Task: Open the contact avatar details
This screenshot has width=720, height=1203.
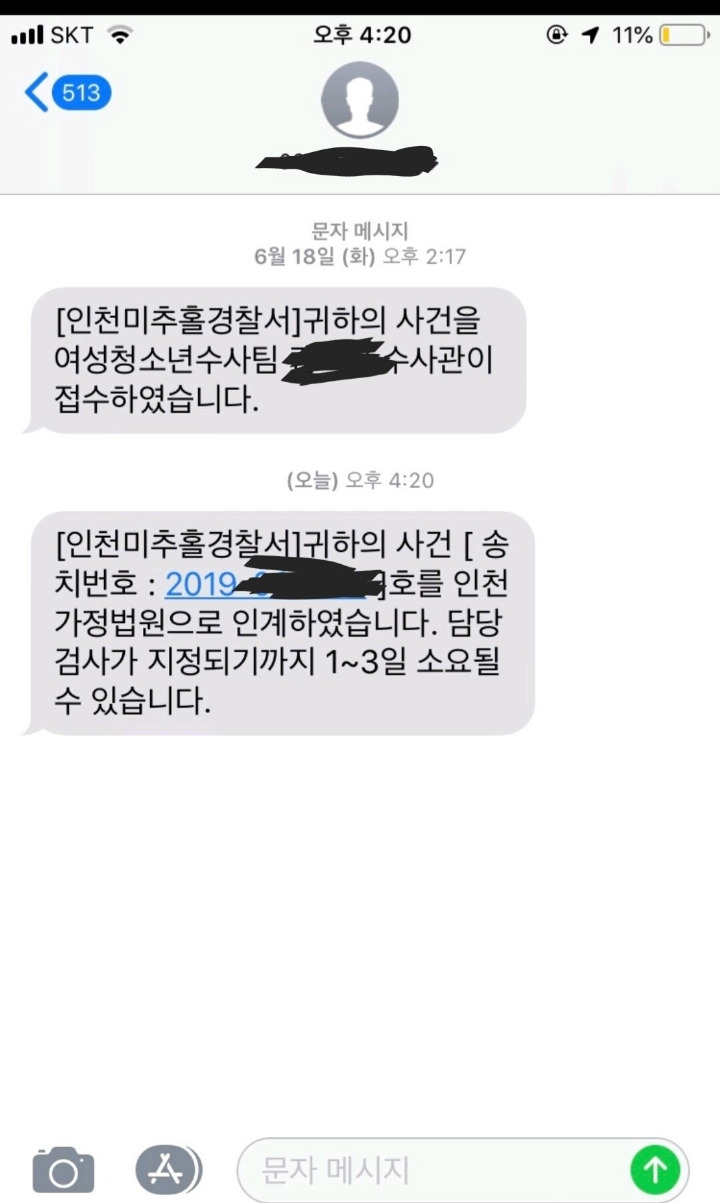Action: [x=360, y=100]
